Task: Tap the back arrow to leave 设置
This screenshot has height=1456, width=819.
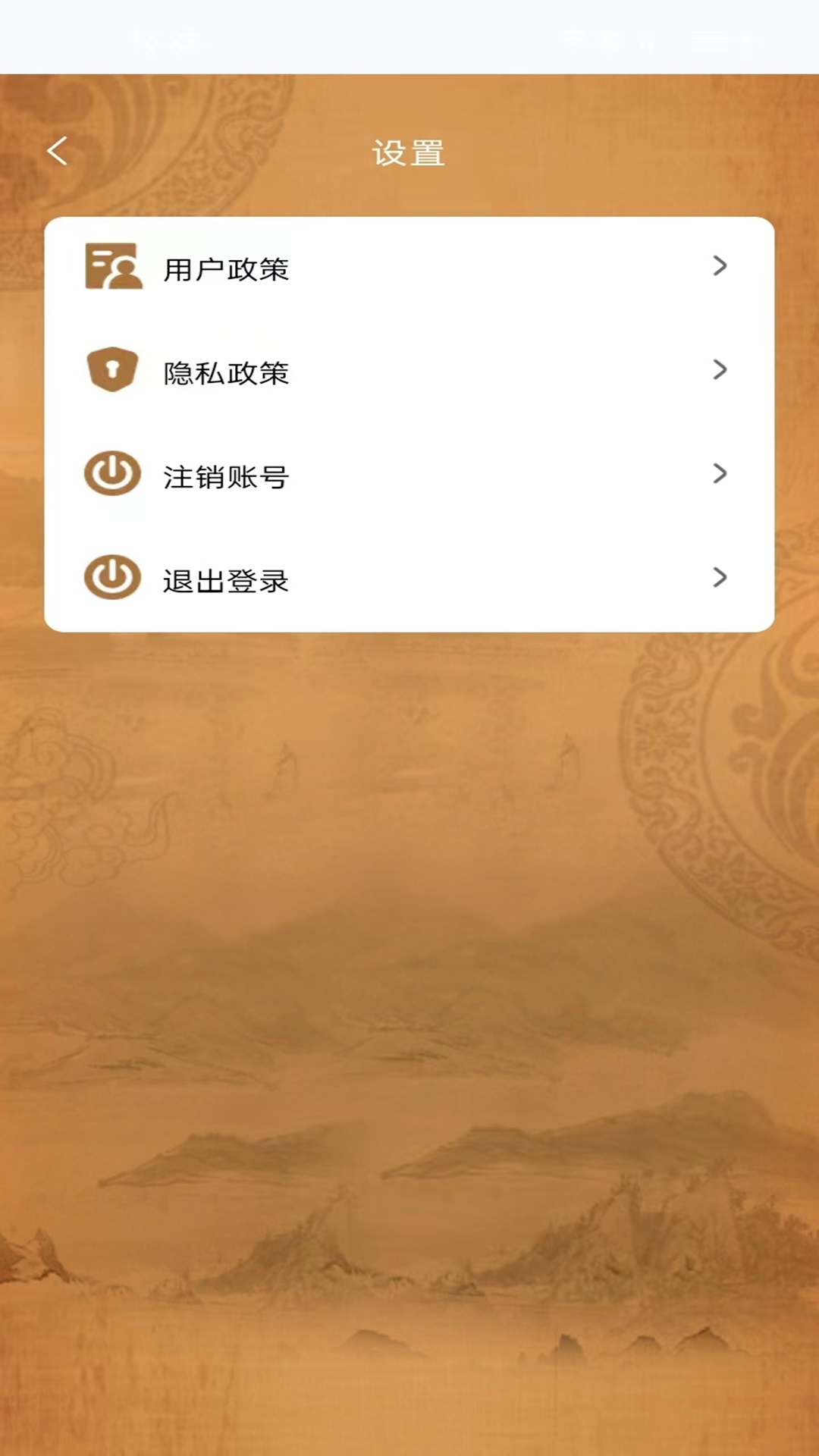Action: 58,151
